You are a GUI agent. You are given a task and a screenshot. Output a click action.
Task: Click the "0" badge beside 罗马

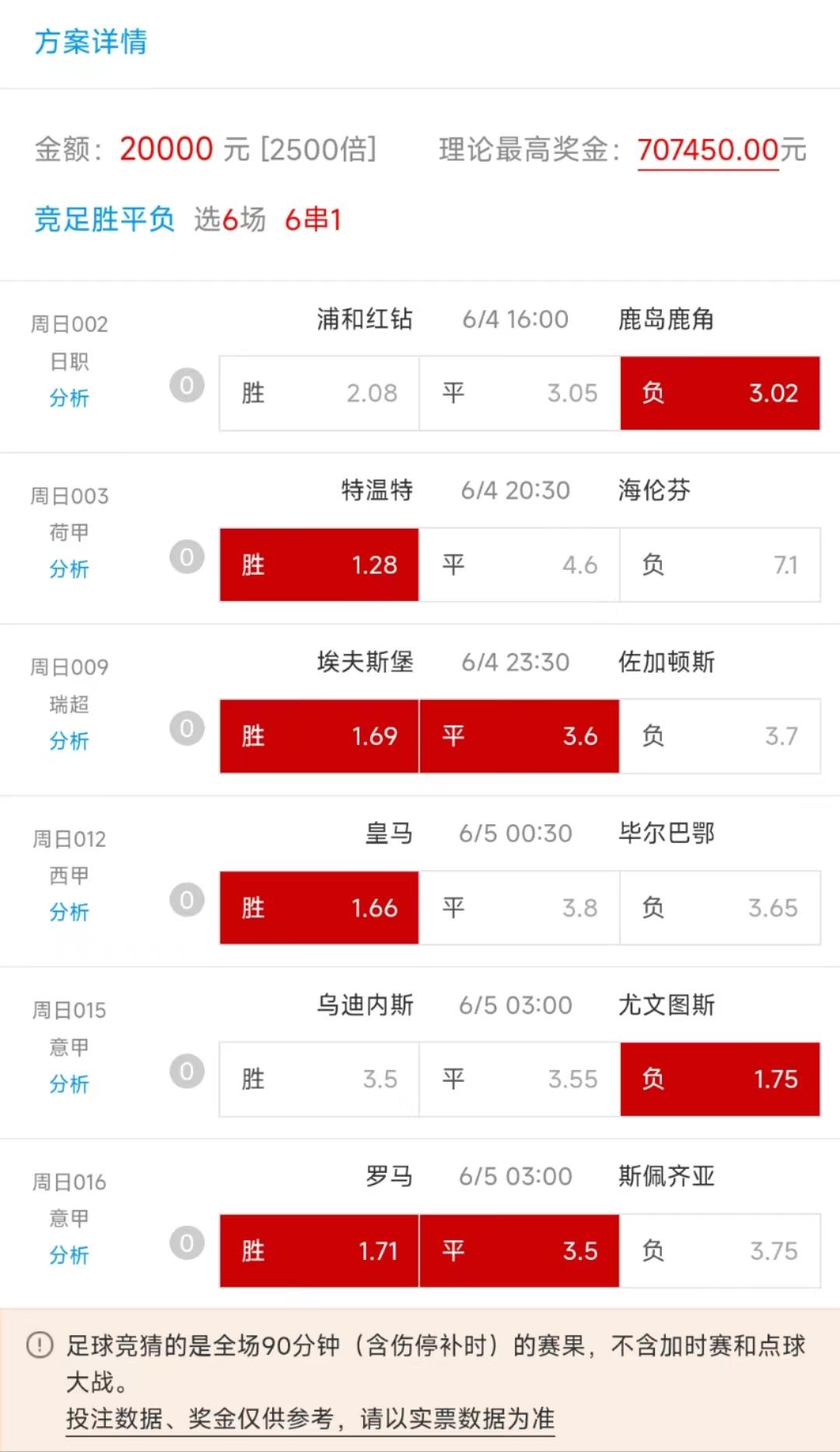pyautogui.click(x=187, y=1243)
